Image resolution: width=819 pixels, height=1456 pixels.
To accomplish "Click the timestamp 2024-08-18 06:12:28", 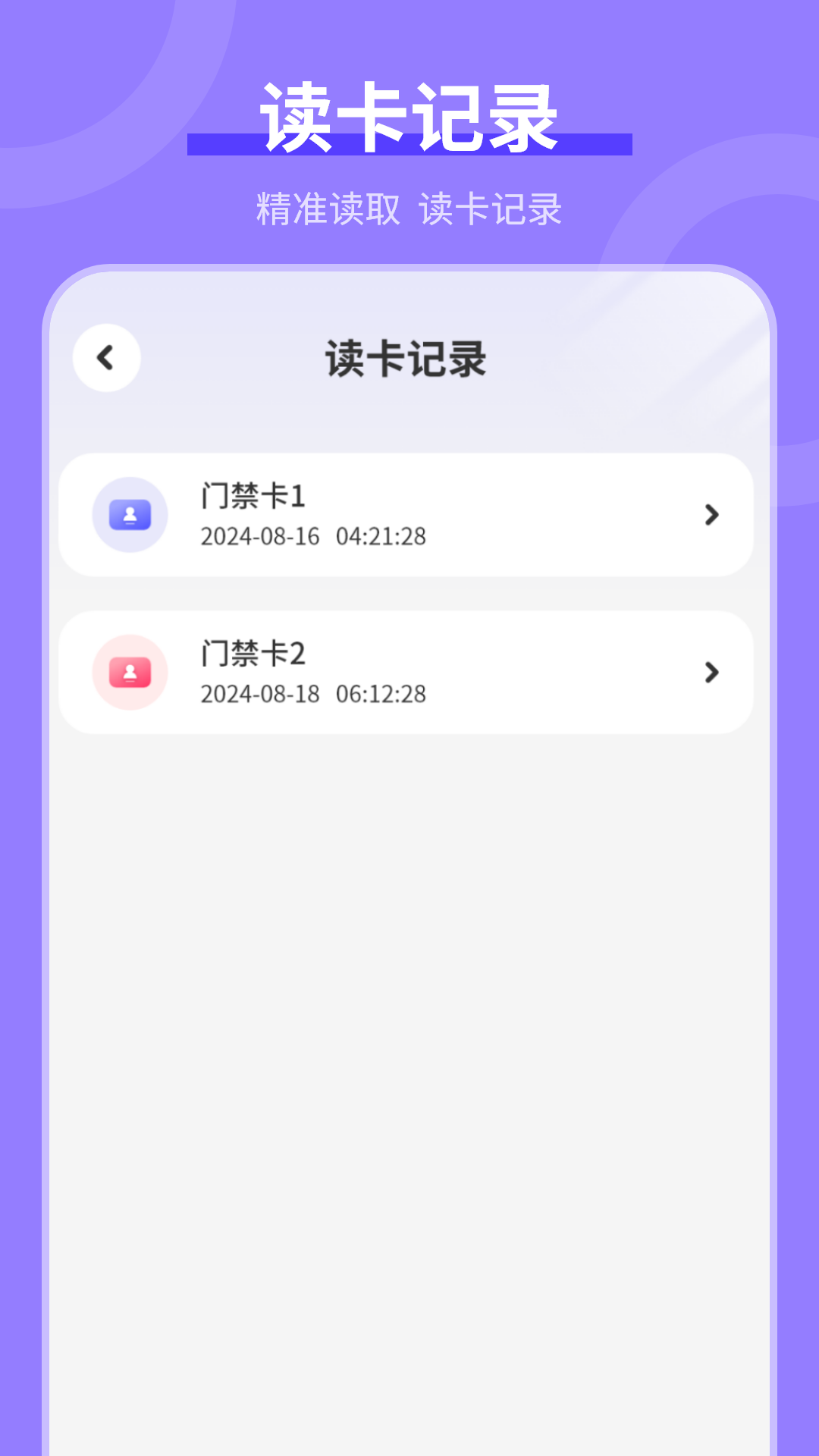I will click(314, 693).
